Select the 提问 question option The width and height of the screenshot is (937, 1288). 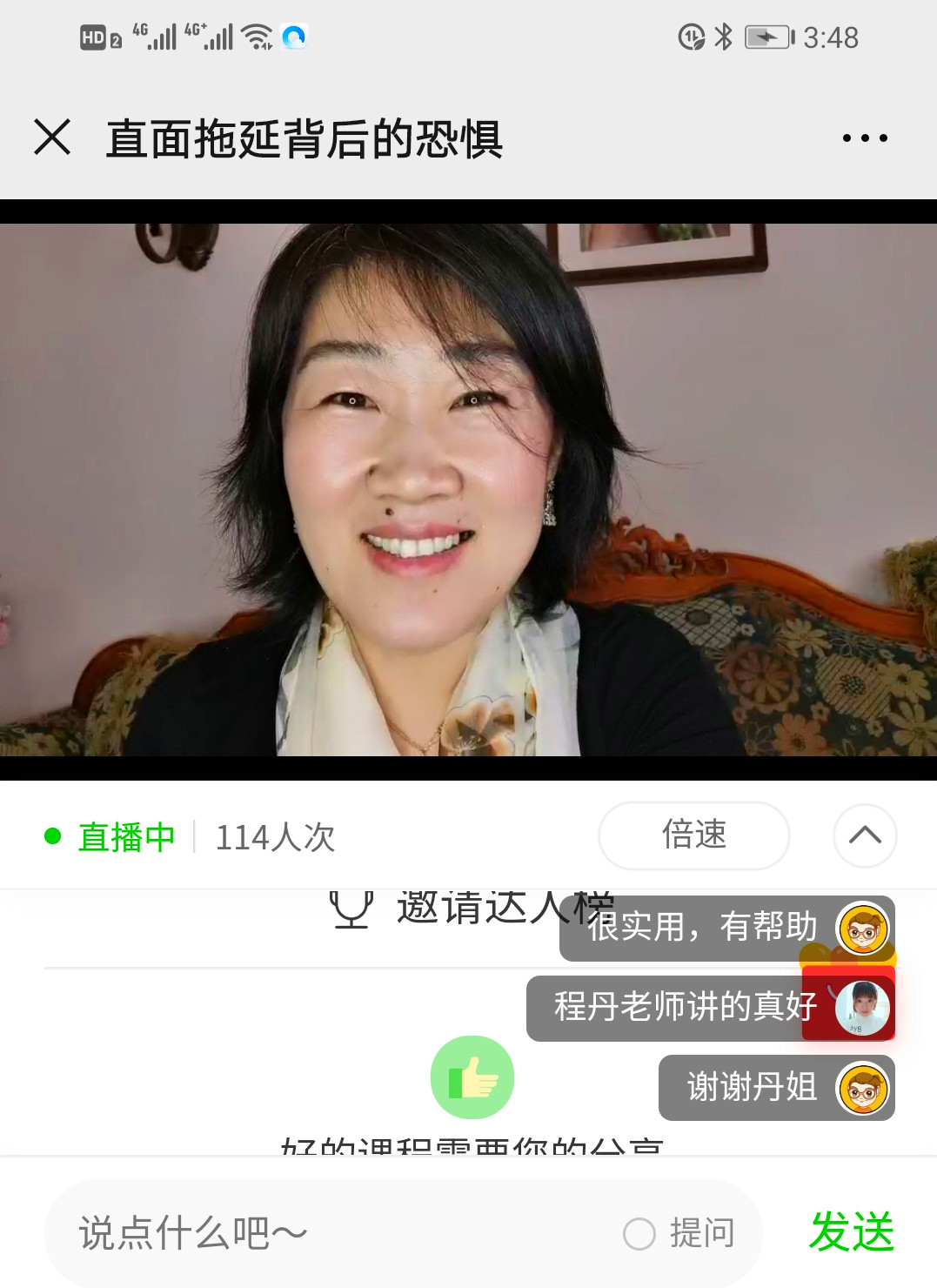(680, 1233)
